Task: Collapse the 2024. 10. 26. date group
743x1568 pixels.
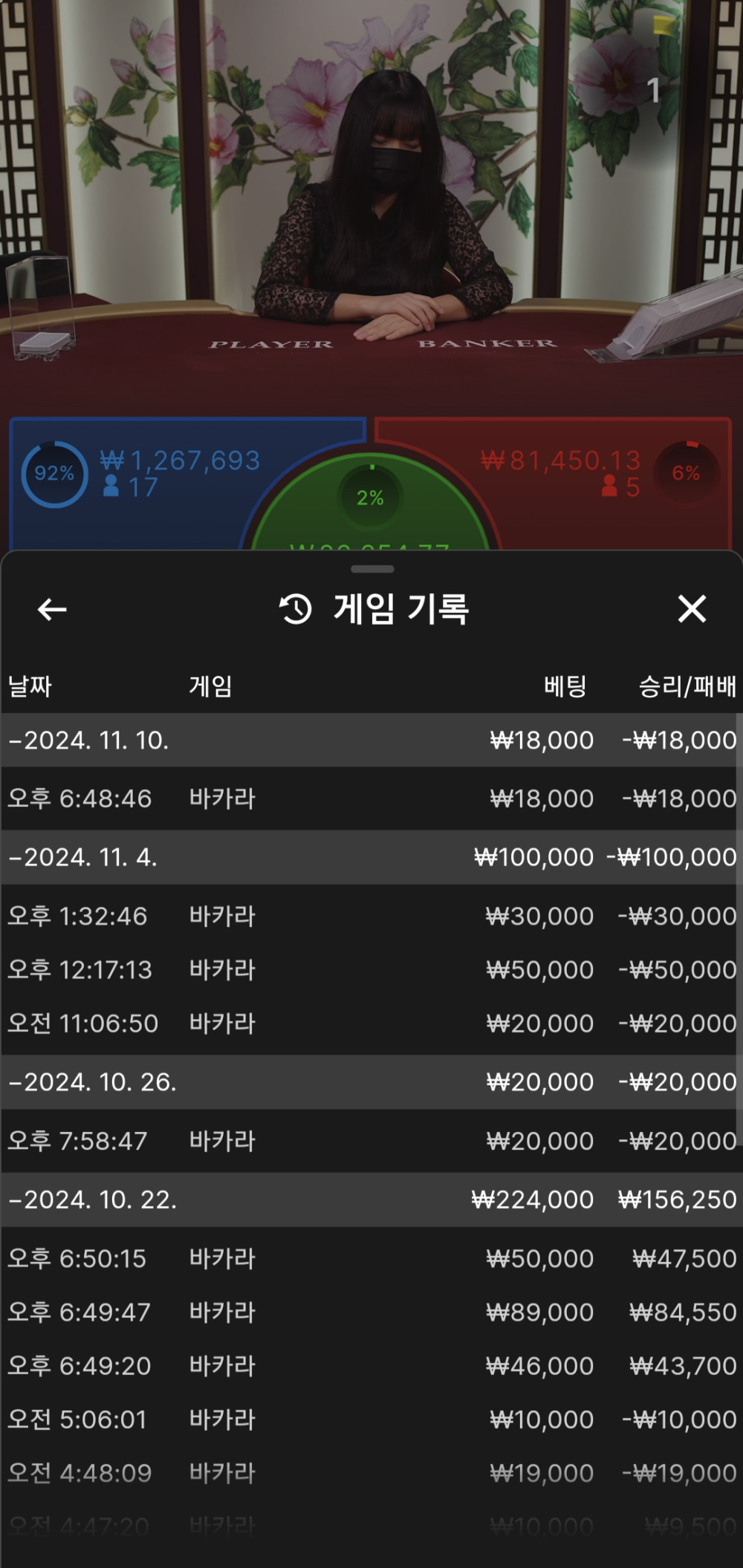Action: (x=93, y=1082)
